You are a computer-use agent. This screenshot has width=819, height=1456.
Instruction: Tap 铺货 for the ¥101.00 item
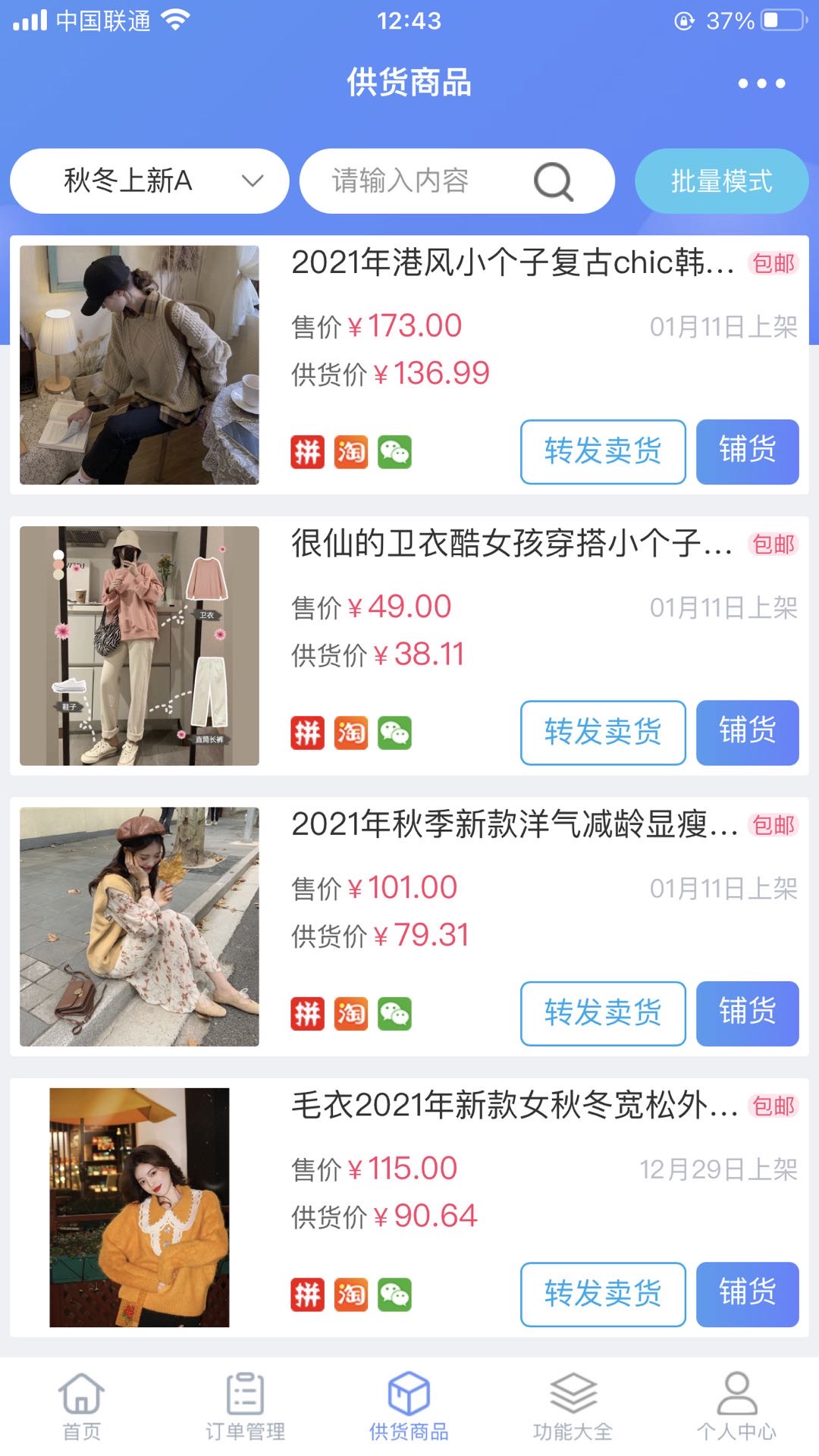pyautogui.click(x=747, y=1014)
